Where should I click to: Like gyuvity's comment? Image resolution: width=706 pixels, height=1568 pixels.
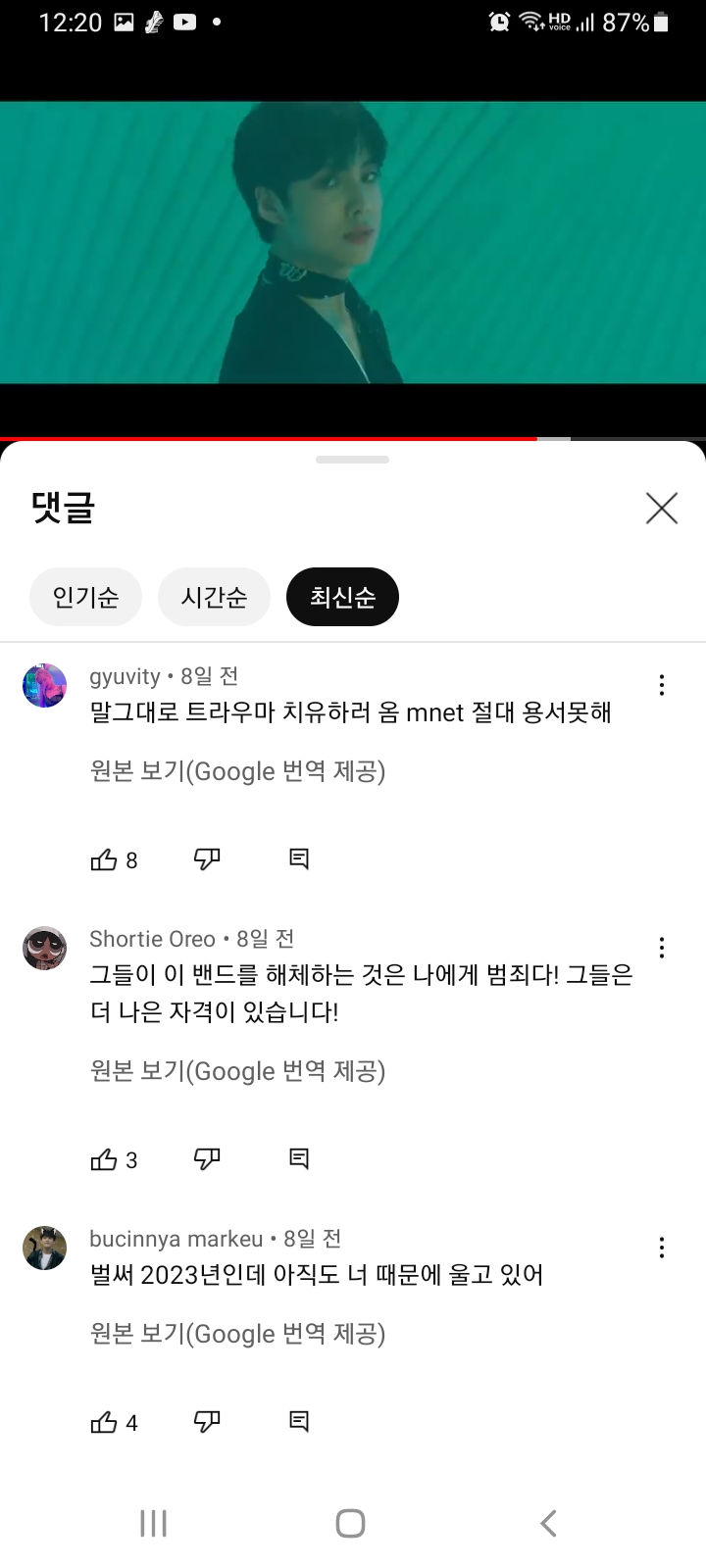click(104, 858)
